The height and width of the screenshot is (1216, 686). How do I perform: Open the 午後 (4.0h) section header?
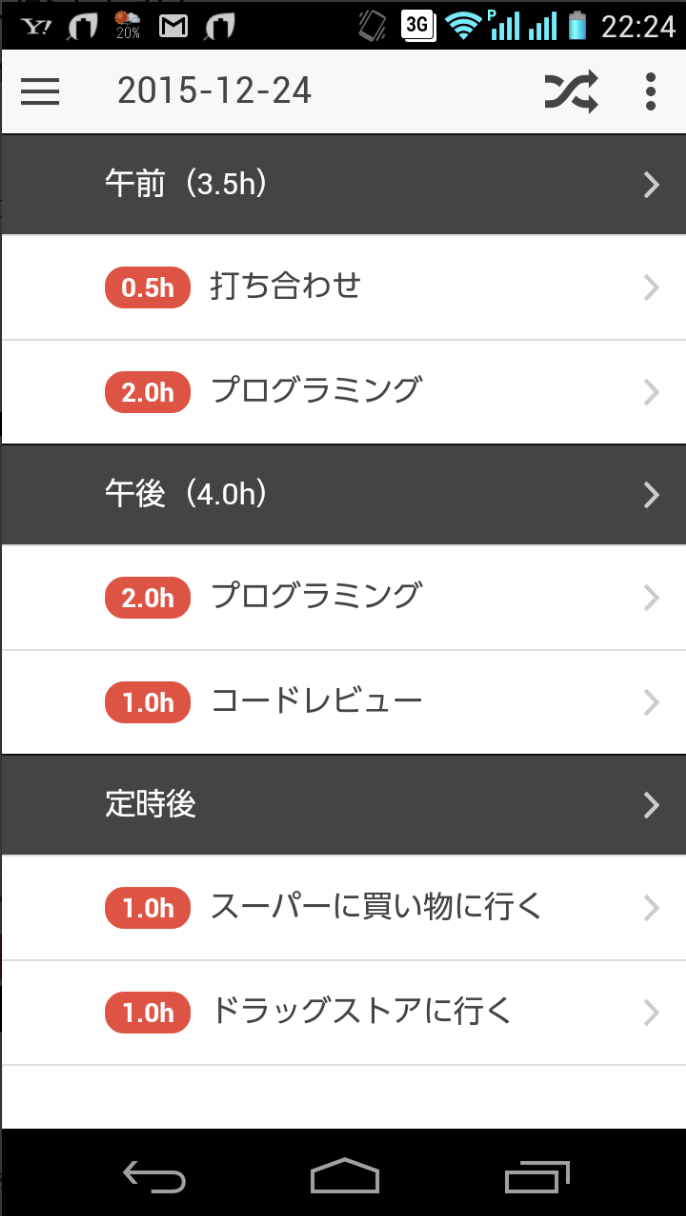tap(343, 495)
